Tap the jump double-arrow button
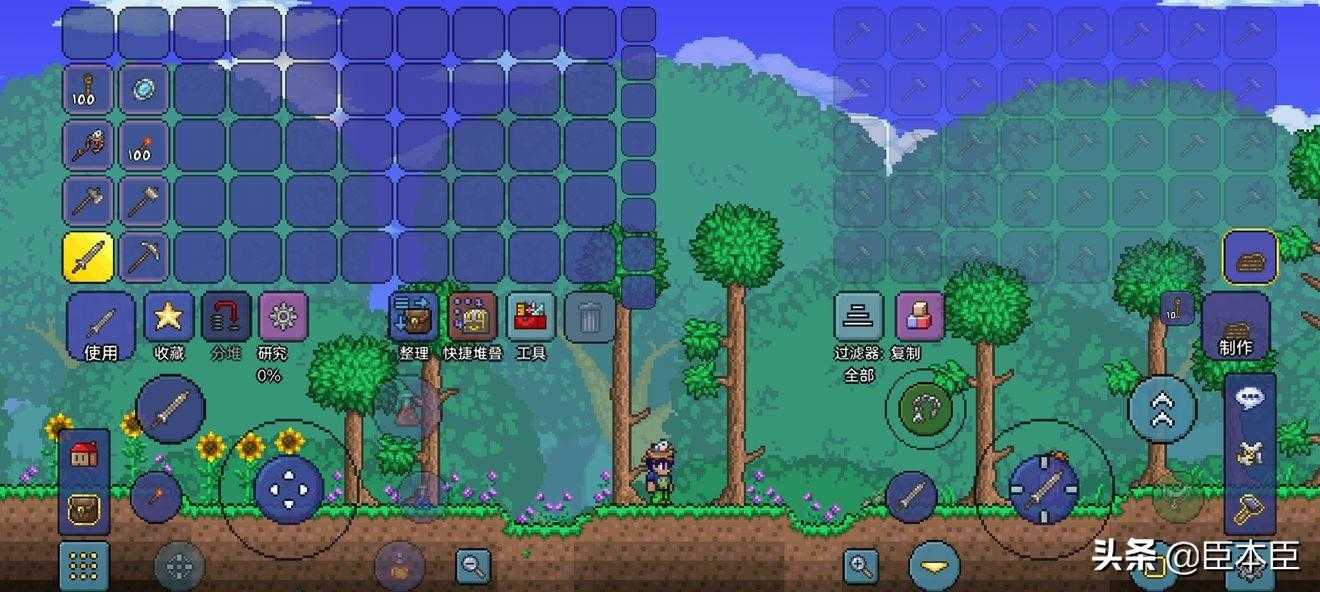Screen dimensions: 1320x592 (x=1162, y=409)
